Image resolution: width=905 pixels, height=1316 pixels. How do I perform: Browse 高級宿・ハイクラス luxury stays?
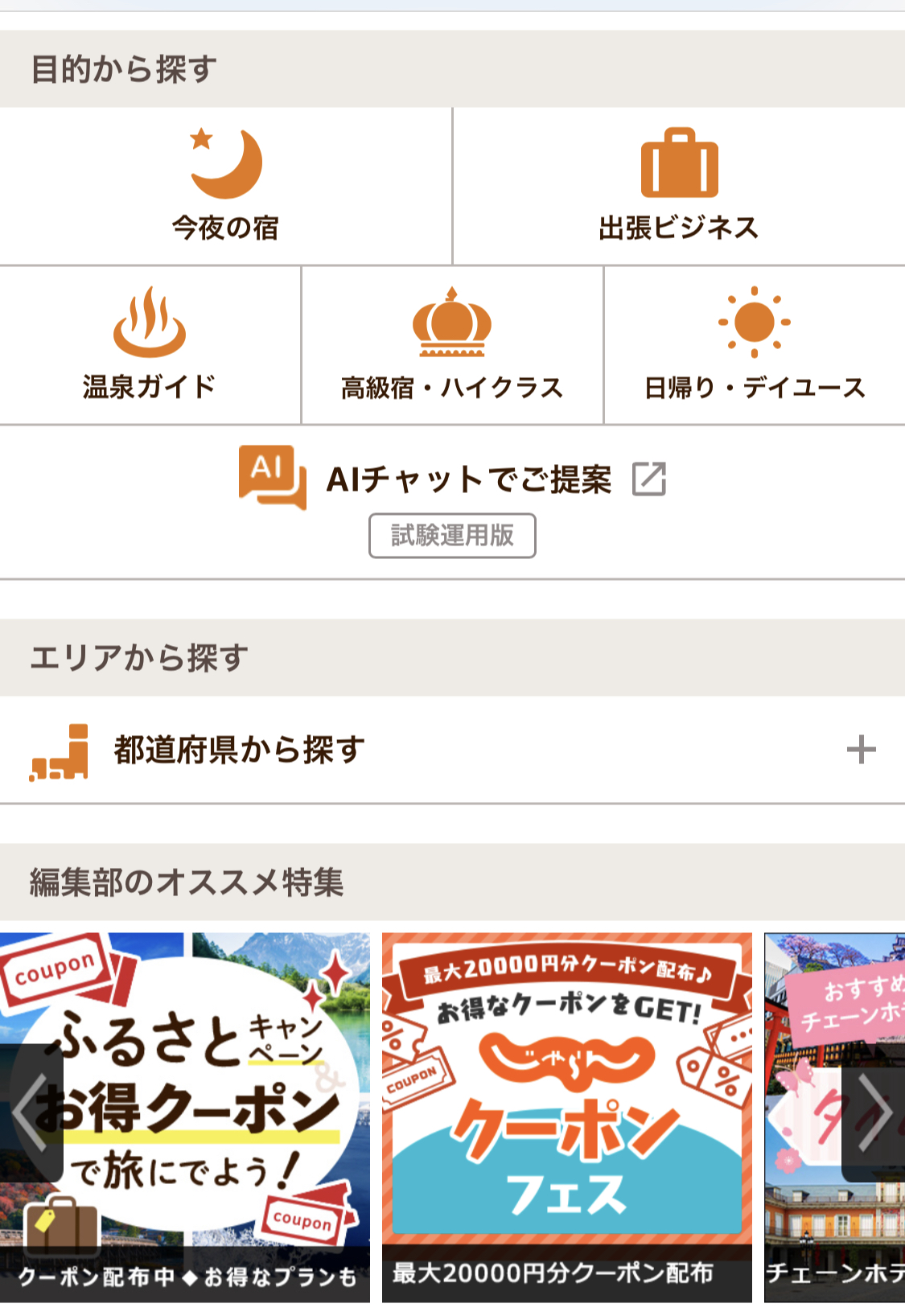click(x=452, y=346)
